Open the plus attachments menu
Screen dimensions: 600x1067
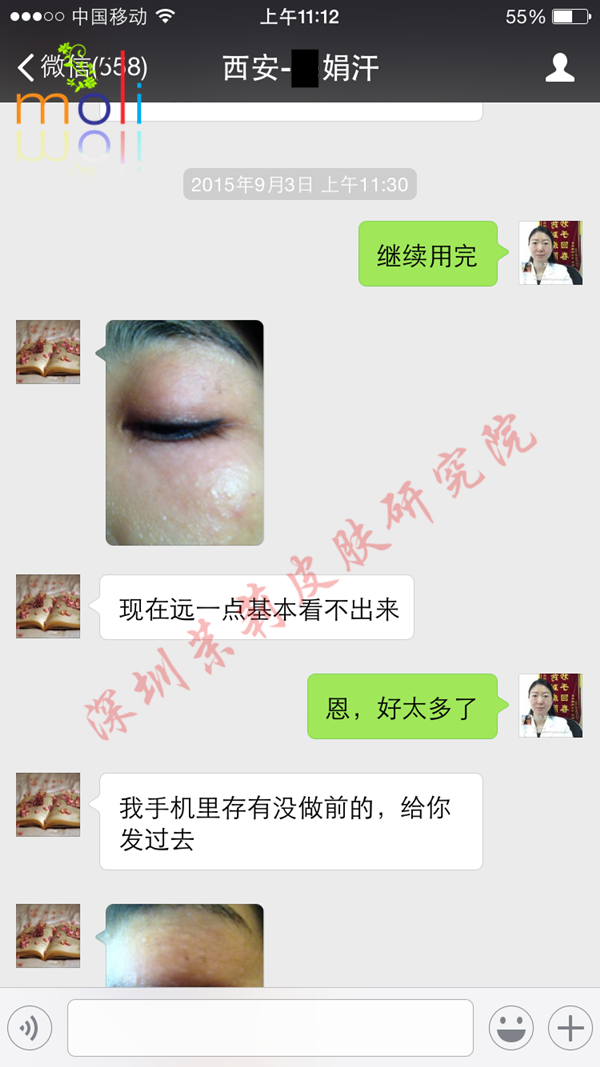(x=570, y=1027)
